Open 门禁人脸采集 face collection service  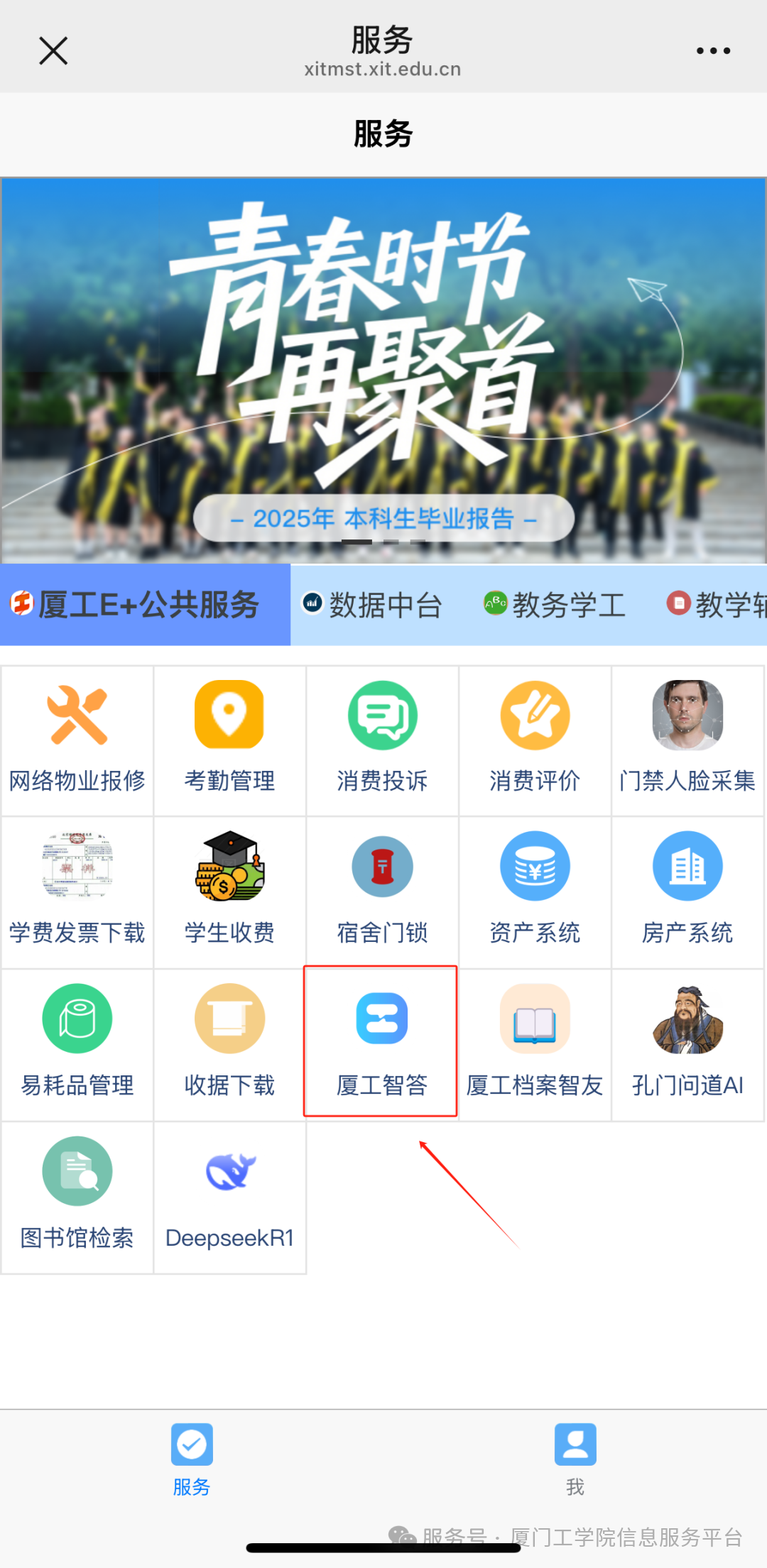687,740
